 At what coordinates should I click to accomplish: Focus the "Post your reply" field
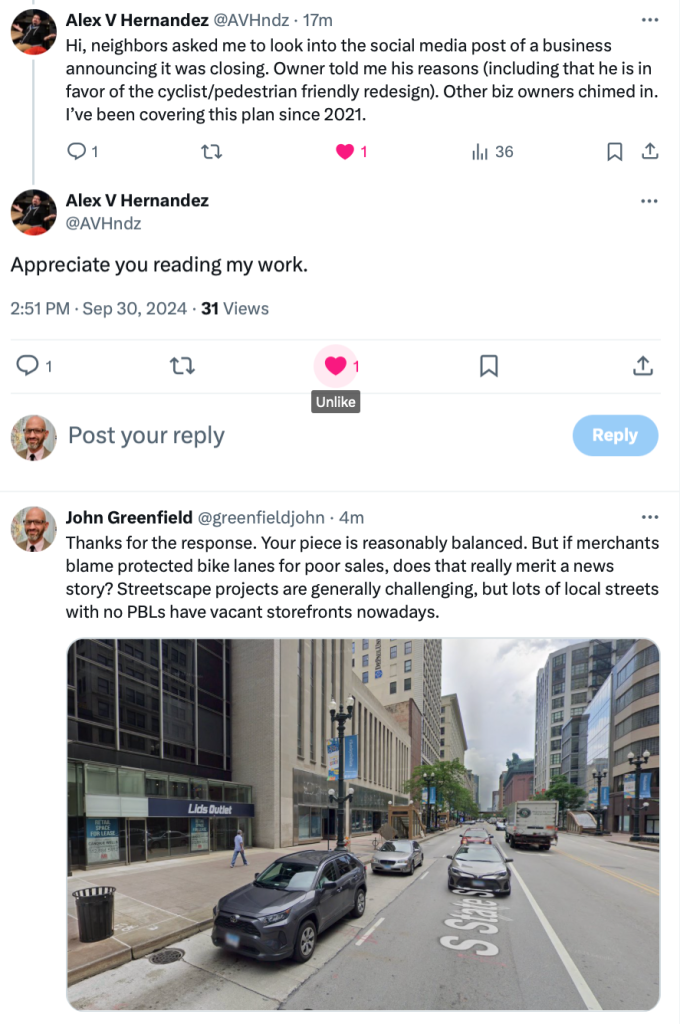[x=300, y=436]
